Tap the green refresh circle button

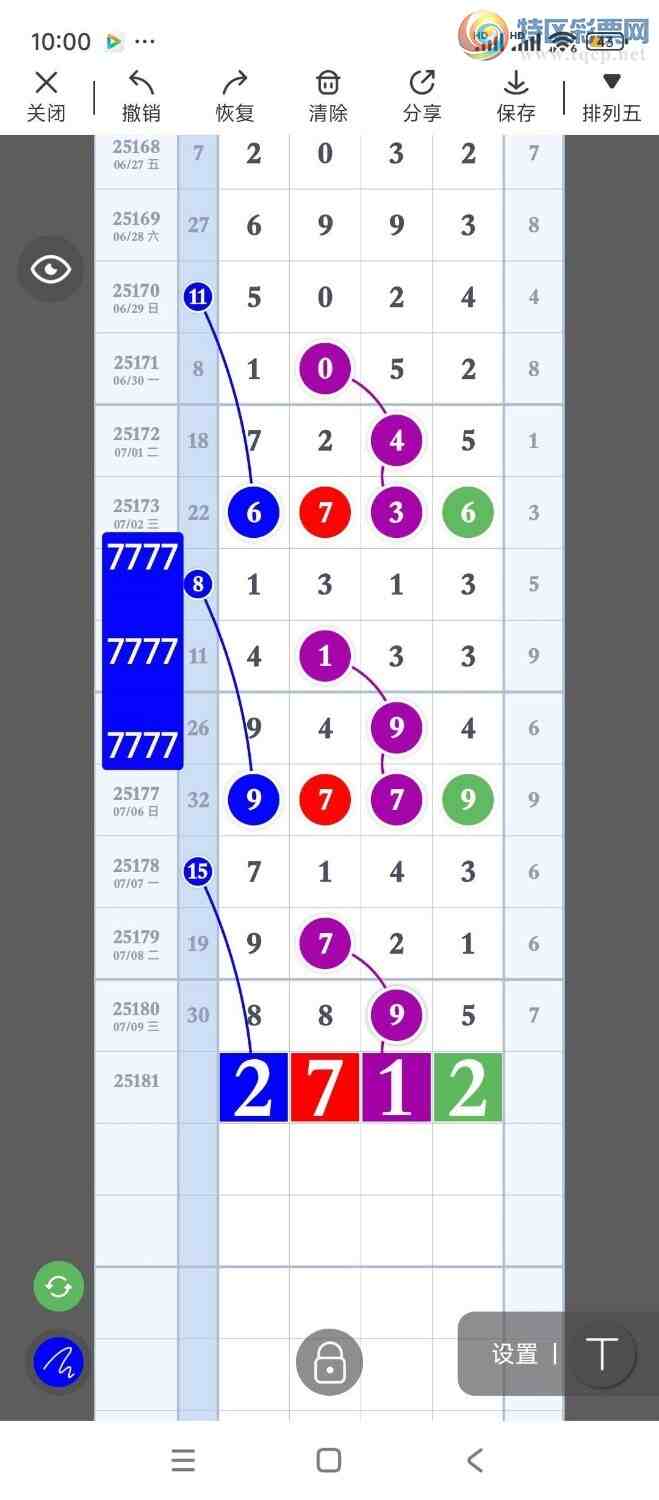[59, 1286]
